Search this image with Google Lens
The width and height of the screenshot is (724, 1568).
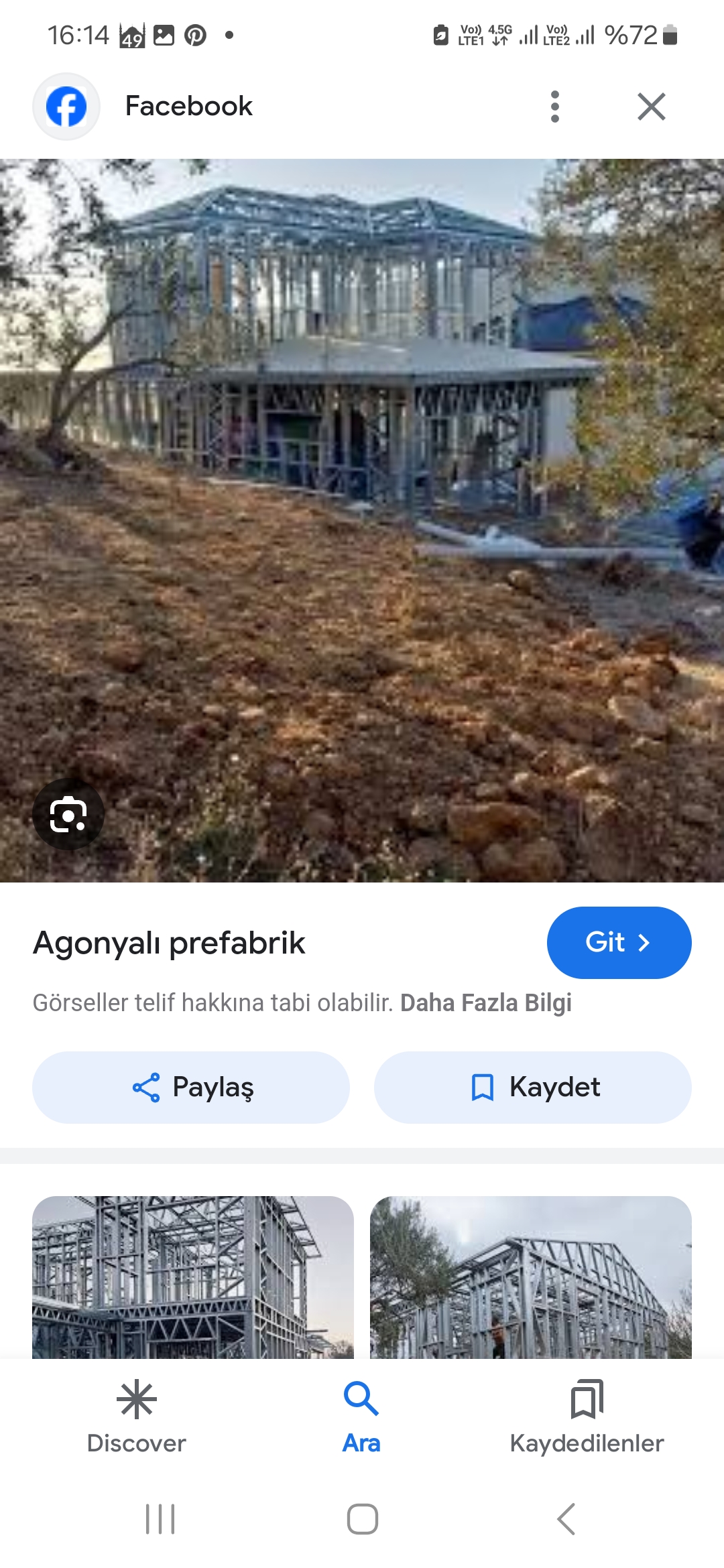[x=68, y=814]
